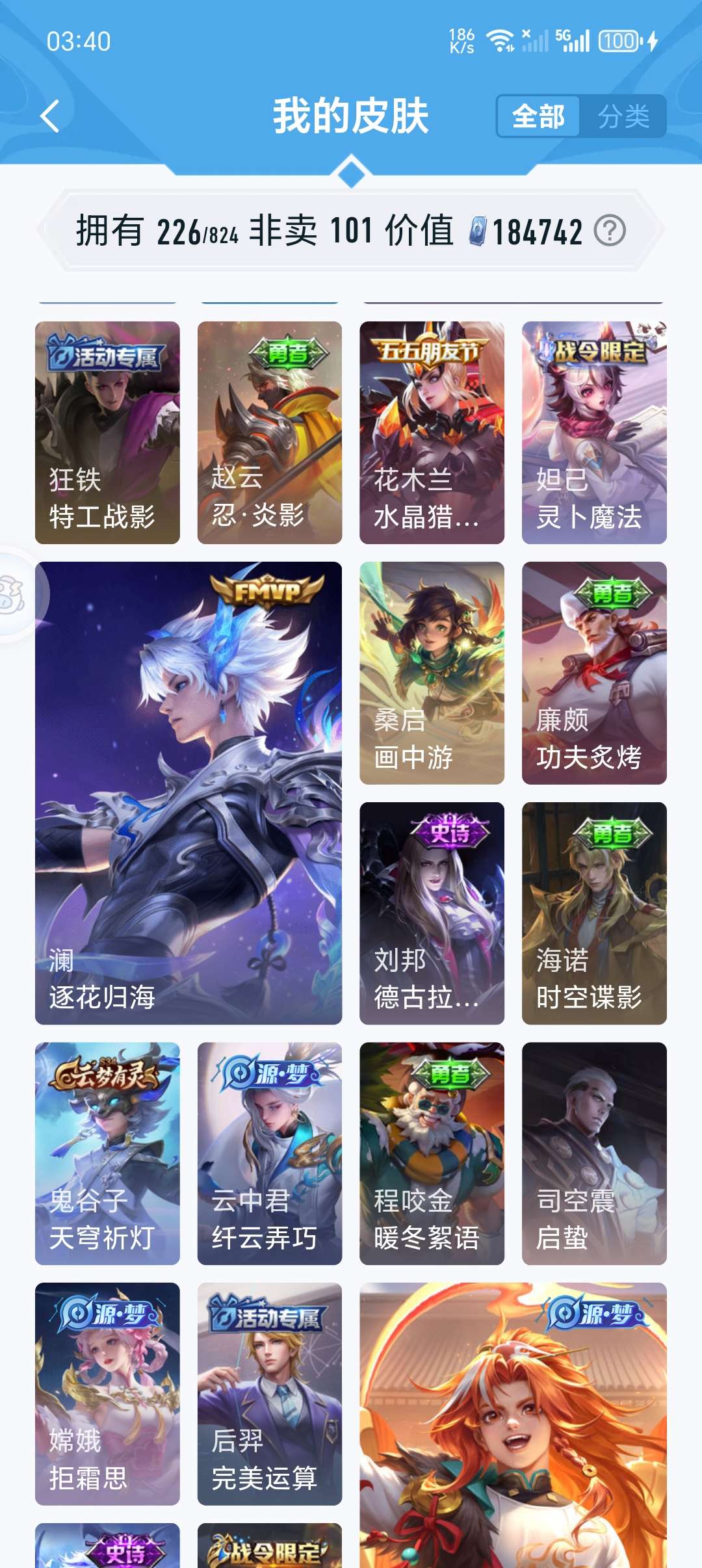Select the 全部 tab

pos(538,116)
